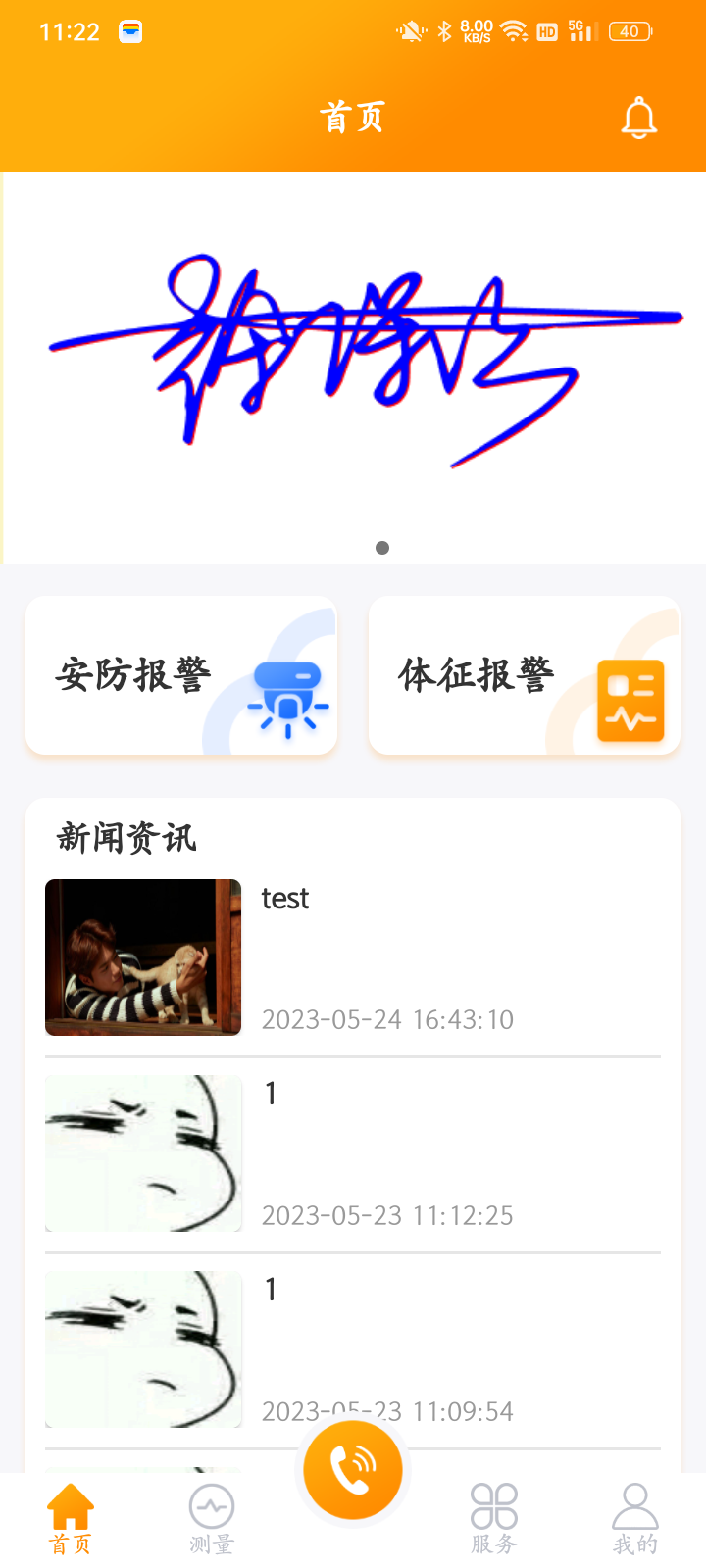Select the 首页 tab
The image size is (706, 1568).
coord(71,1518)
